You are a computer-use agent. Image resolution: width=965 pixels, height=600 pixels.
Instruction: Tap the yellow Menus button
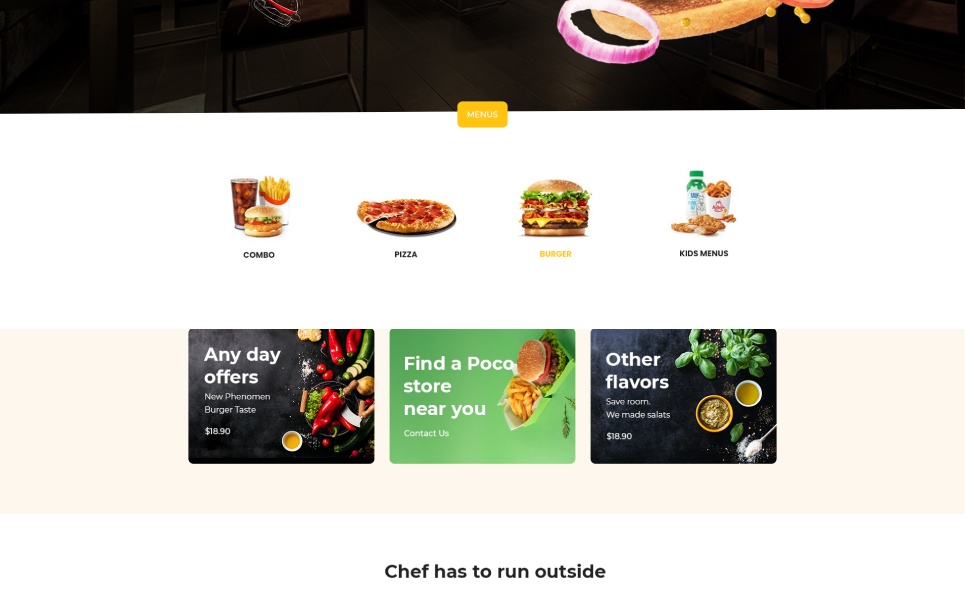(482, 115)
